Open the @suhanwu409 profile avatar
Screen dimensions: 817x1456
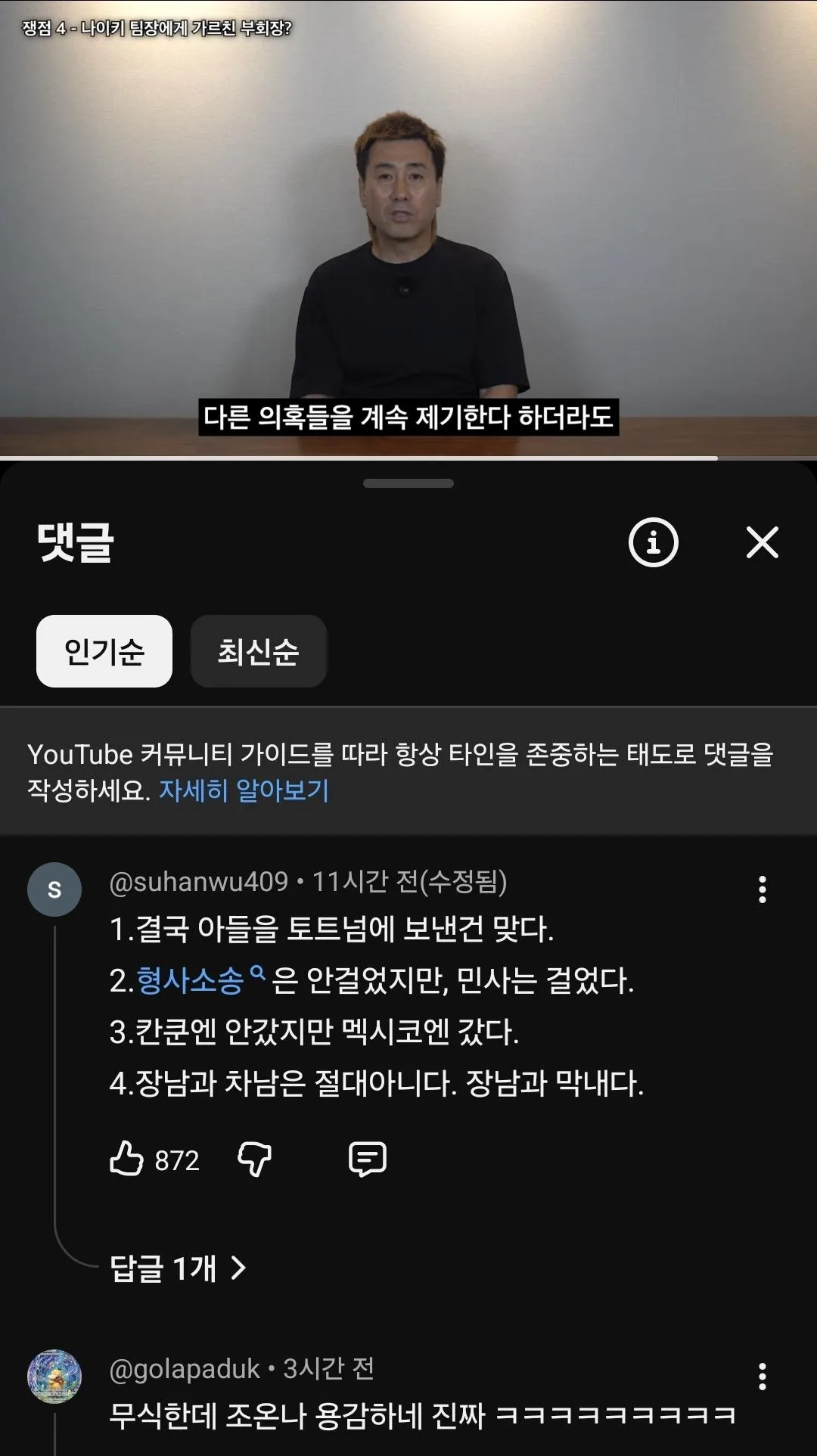click(x=54, y=889)
